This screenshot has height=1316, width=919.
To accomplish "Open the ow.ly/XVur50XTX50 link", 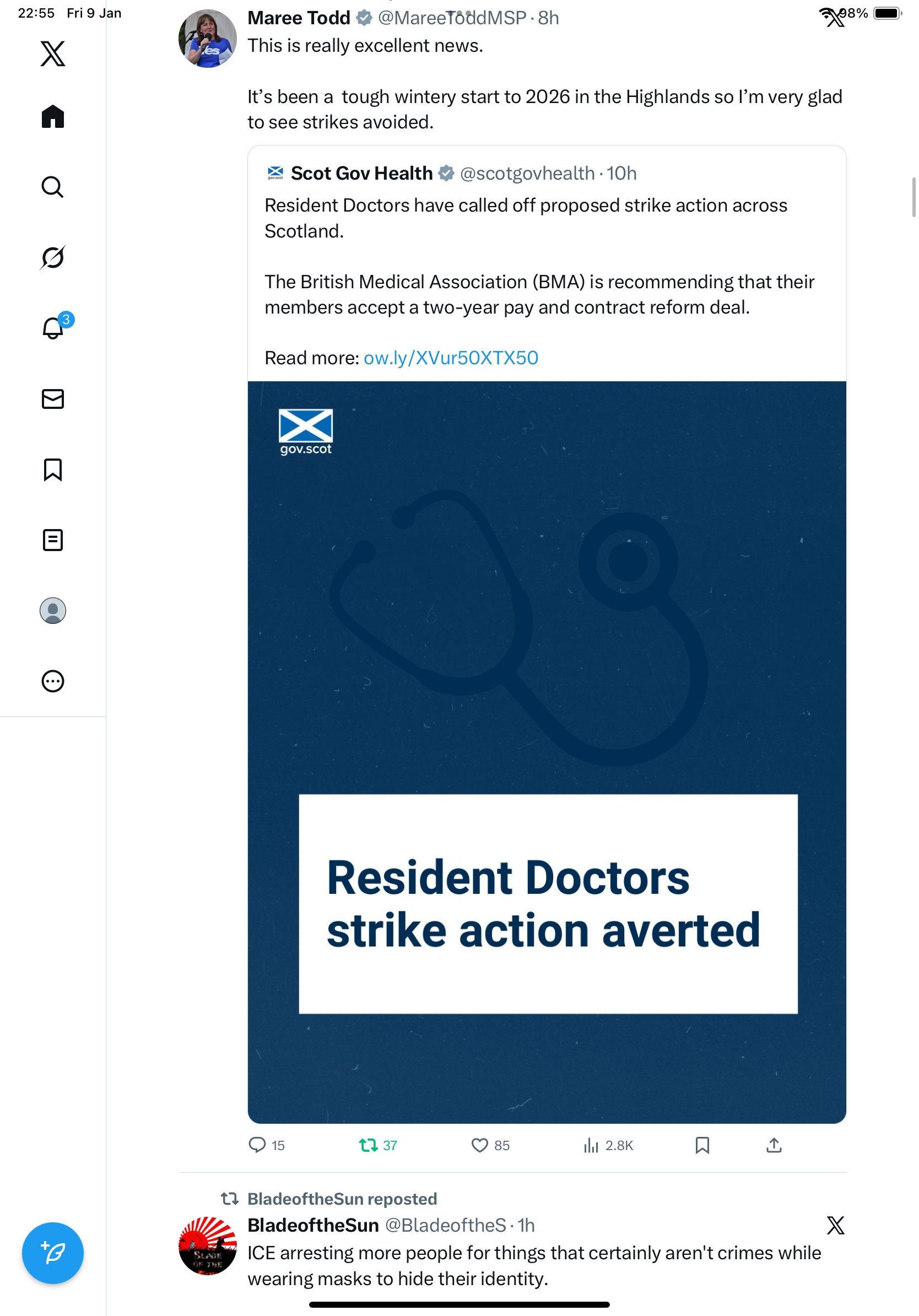I will coord(451,358).
